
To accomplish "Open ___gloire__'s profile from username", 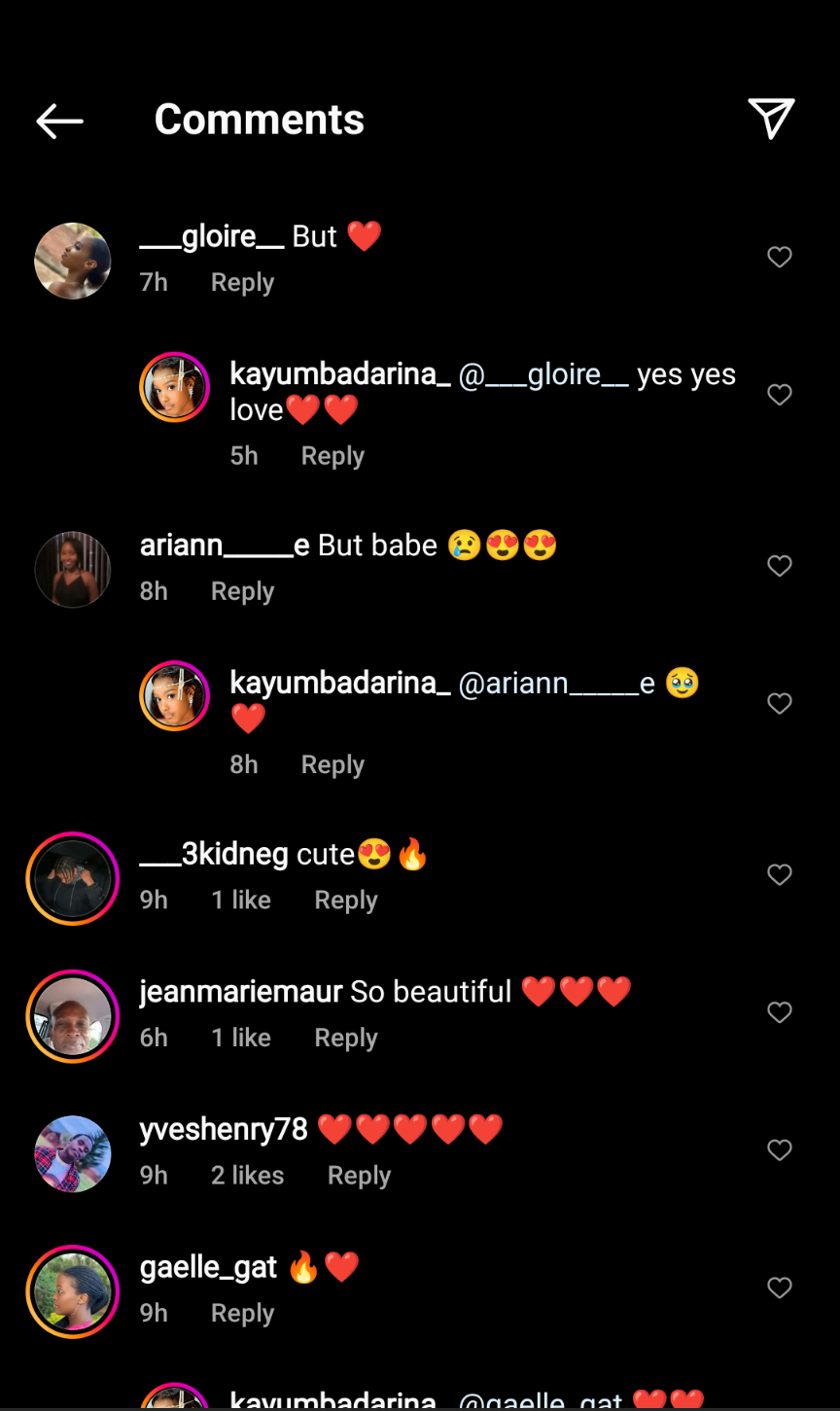I will tap(212, 236).
